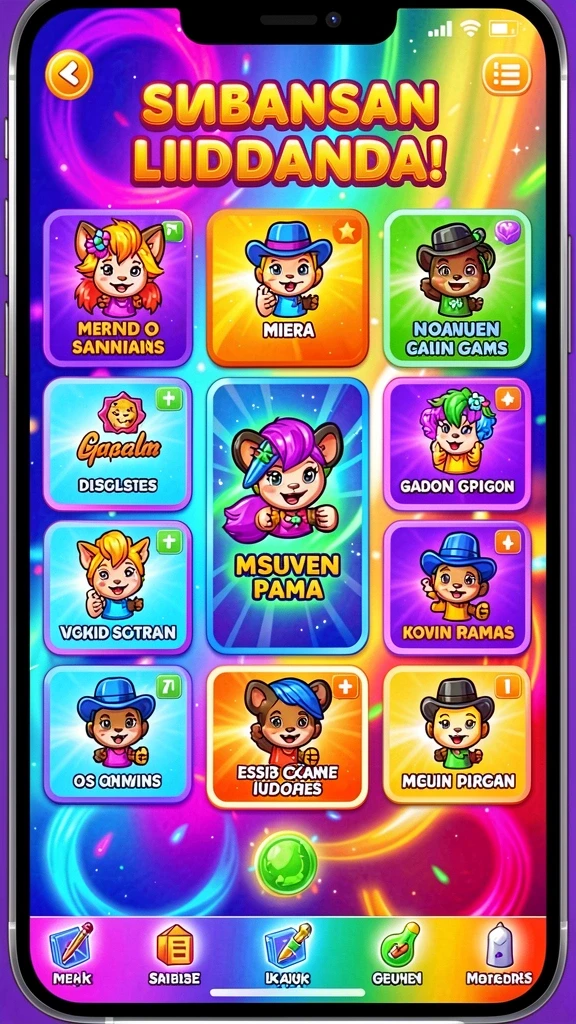This screenshot has height=1024, width=576.
Task: Open the Noanuen Gaiin Gams card
Action: pos(457,288)
